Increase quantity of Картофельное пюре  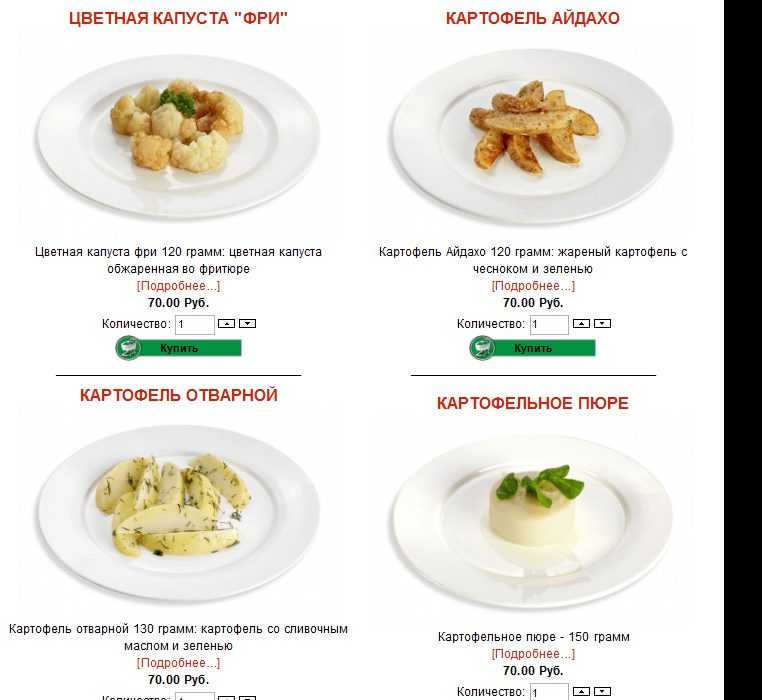coord(581,691)
